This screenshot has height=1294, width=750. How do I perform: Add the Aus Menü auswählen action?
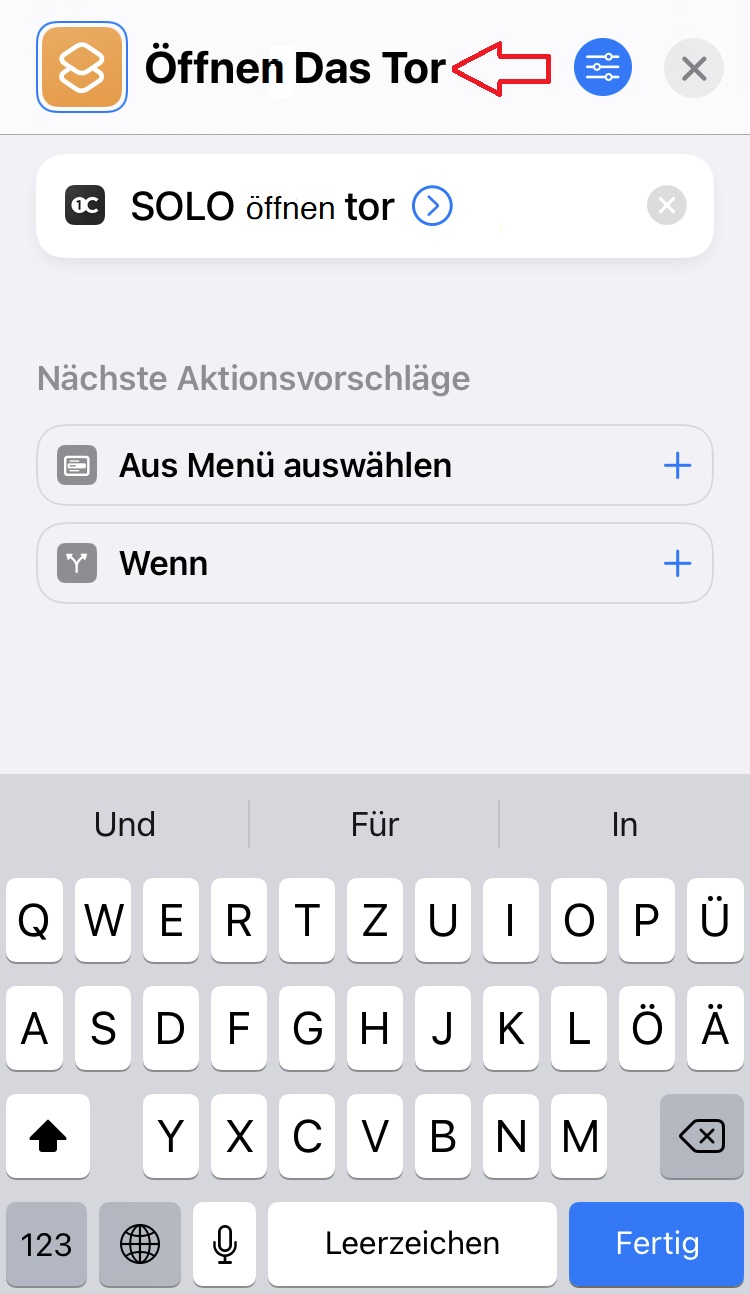point(677,465)
